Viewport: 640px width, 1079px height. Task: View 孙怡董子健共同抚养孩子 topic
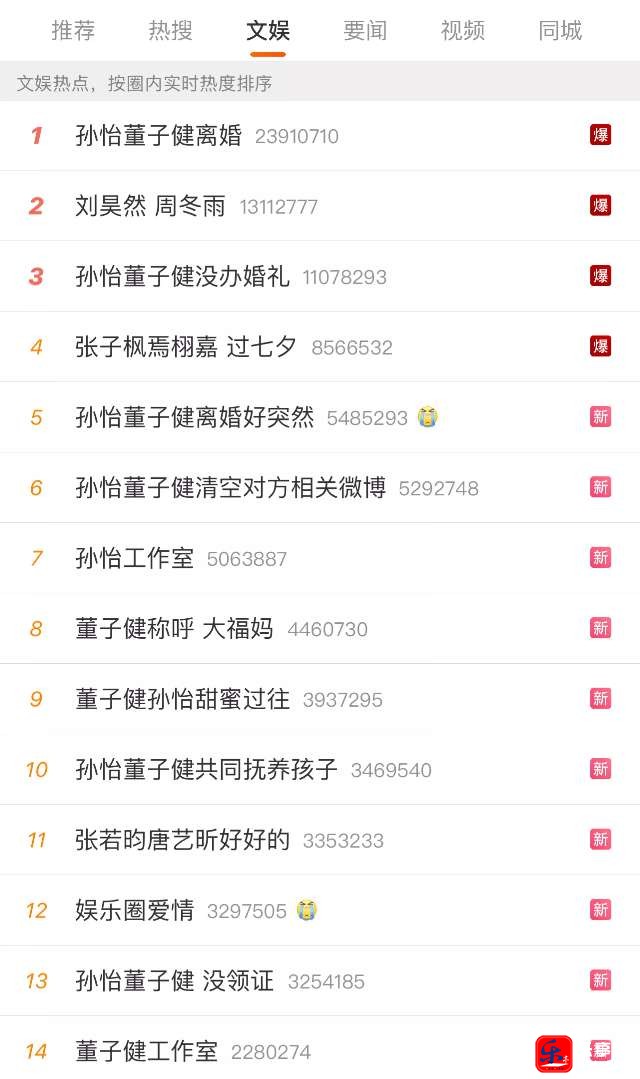click(x=206, y=770)
